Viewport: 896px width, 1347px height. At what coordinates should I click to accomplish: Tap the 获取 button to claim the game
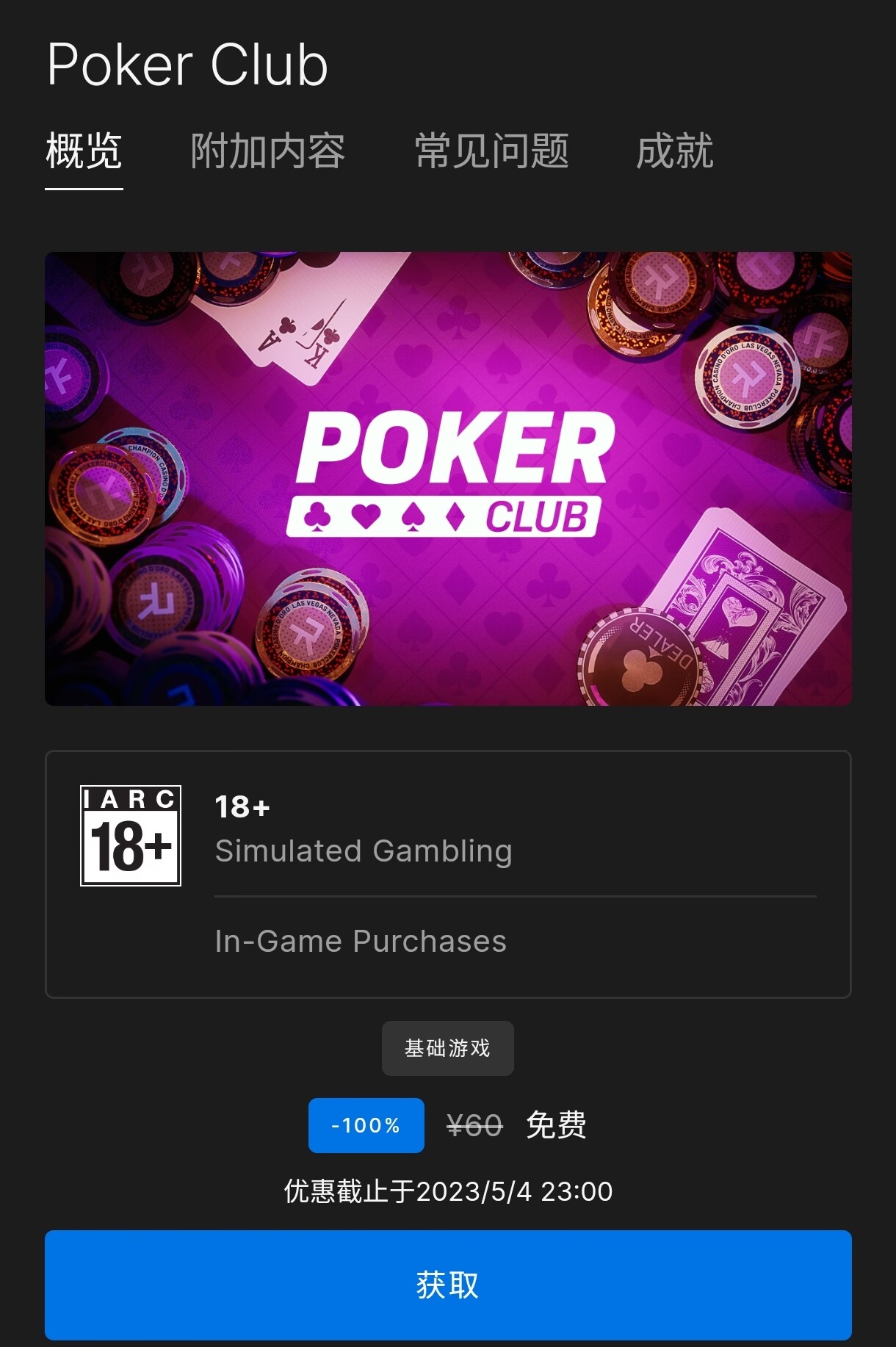pos(448,1285)
